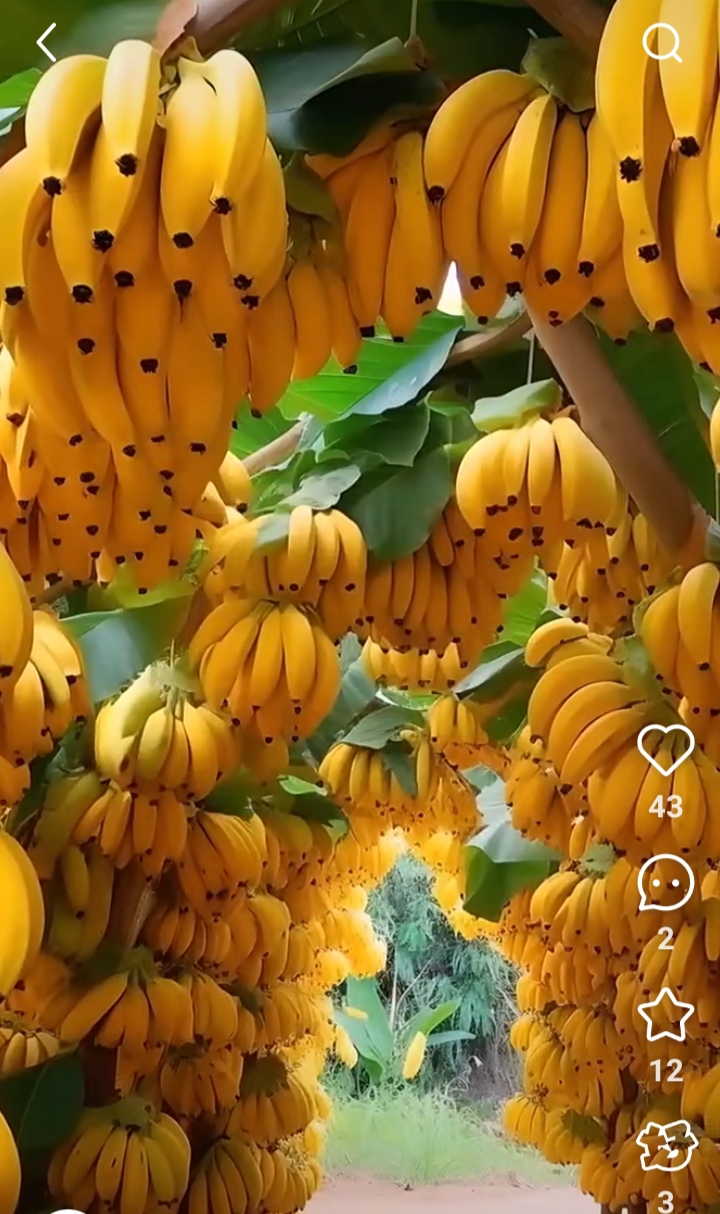Like this post with the heart icon
The height and width of the screenshot is (1214, 720).
click(666, 749)
